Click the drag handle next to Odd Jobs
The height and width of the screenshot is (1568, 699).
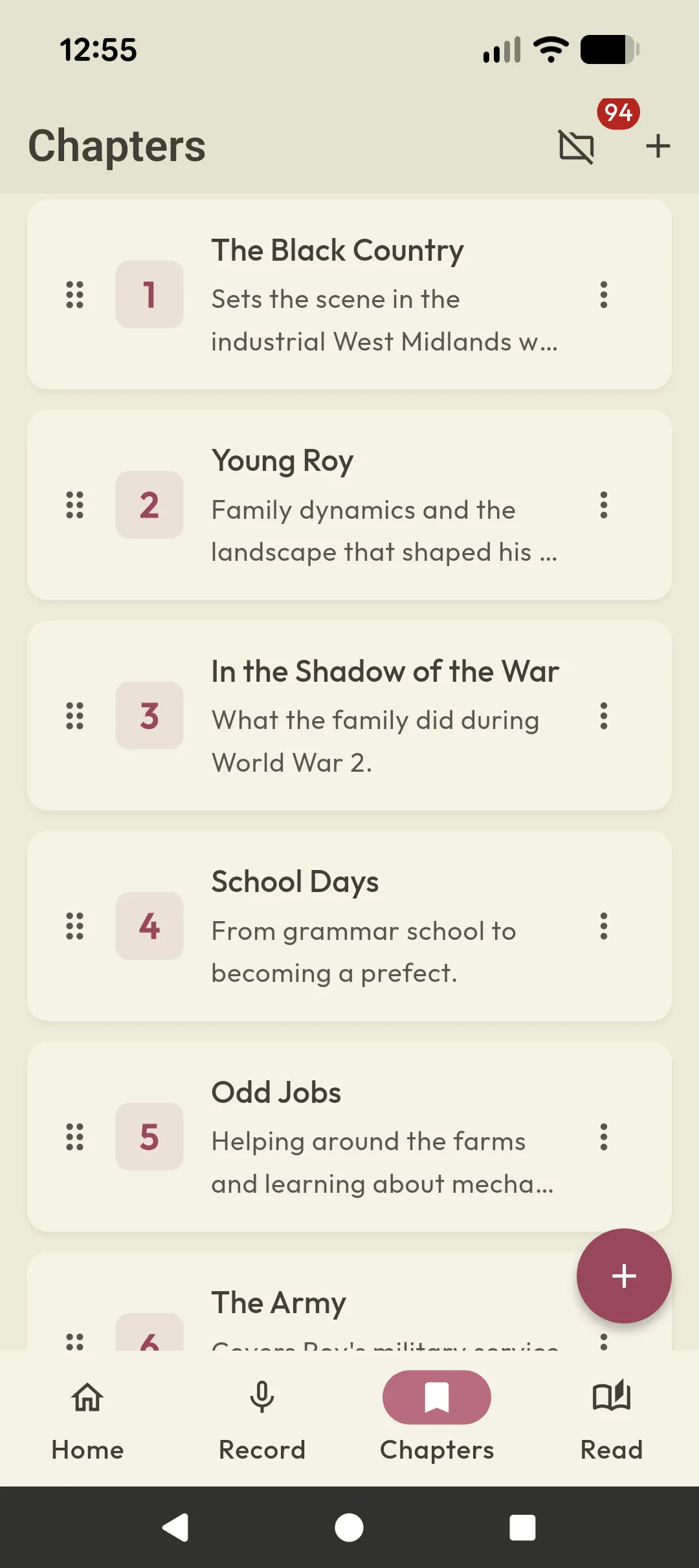coord(74,1137)
